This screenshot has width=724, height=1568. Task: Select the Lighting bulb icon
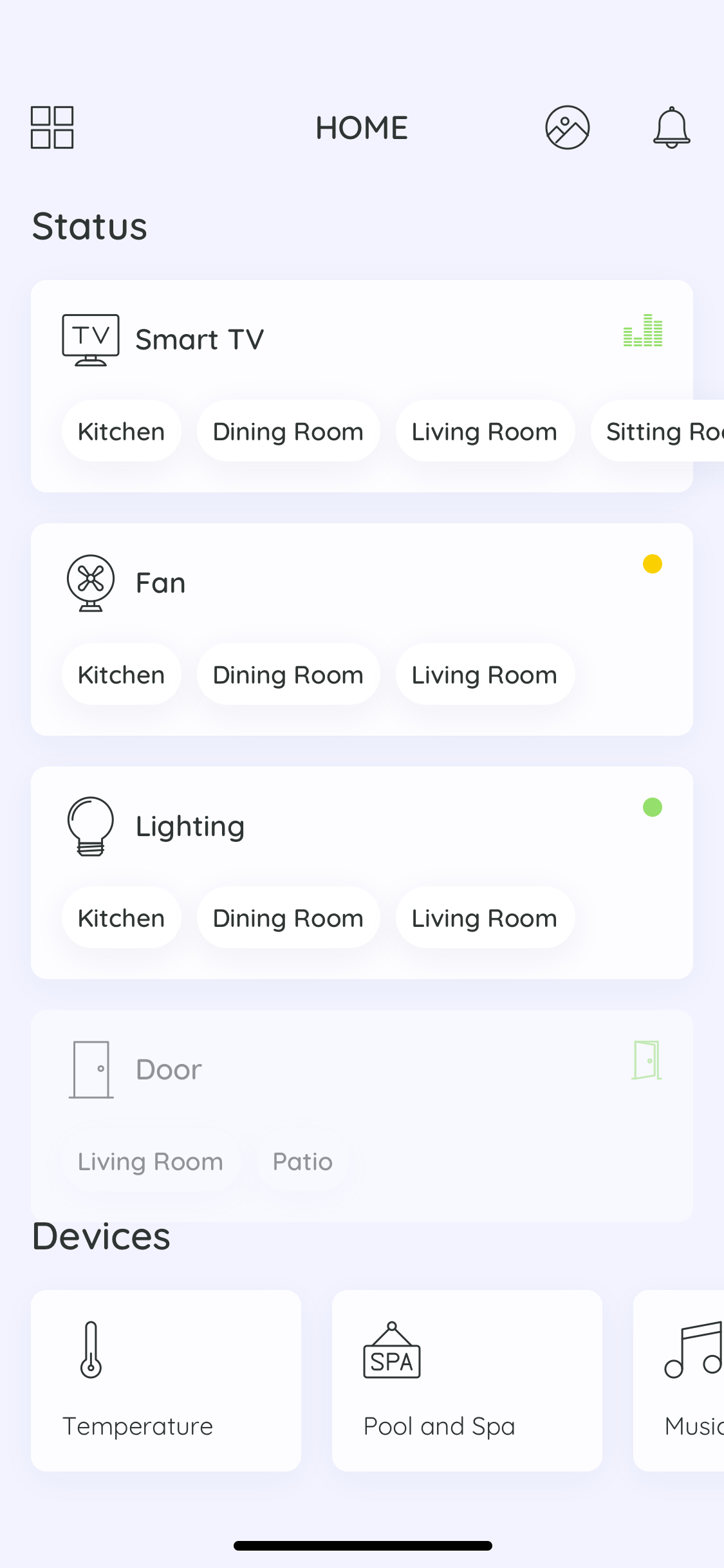pyautogui.click(x=90, y=826)
